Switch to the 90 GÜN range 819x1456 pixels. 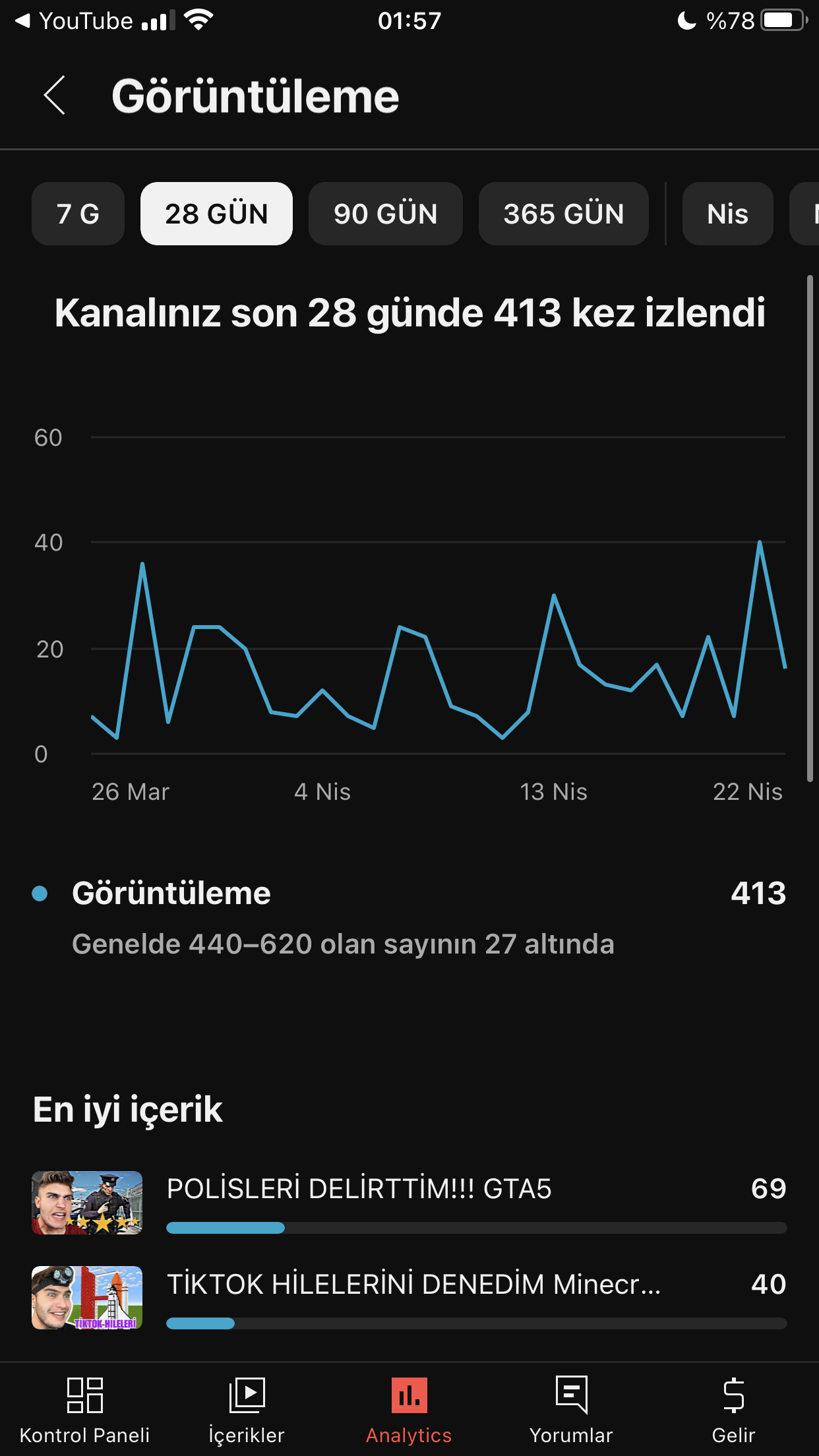(x=386, y=214)
